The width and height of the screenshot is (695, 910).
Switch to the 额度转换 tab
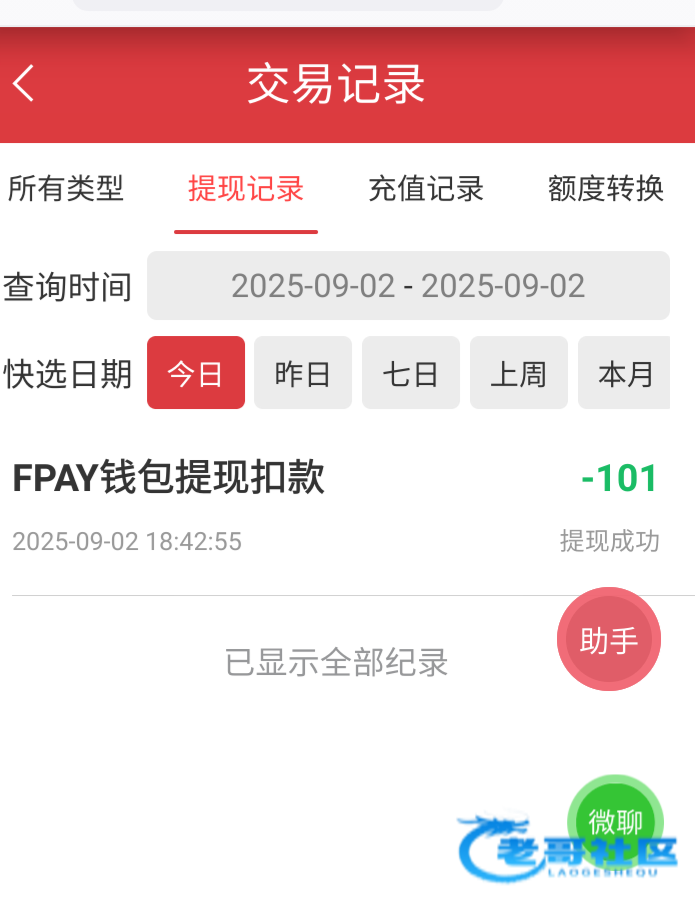(x=606, y=188)
